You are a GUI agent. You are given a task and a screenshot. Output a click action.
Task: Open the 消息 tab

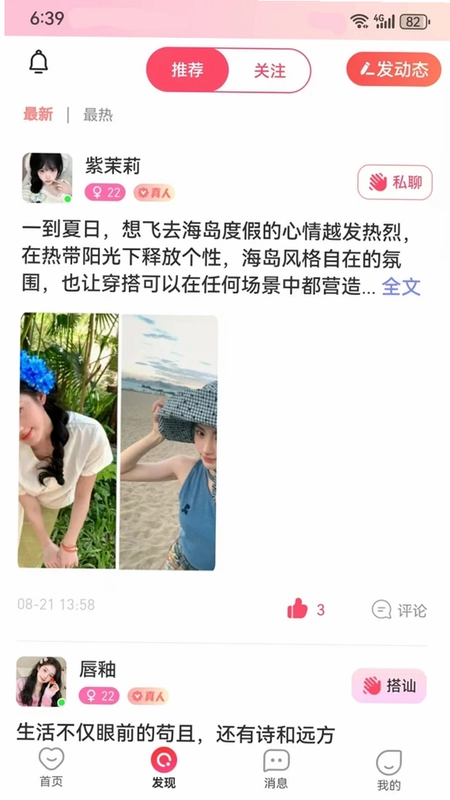tap(276, 769)
